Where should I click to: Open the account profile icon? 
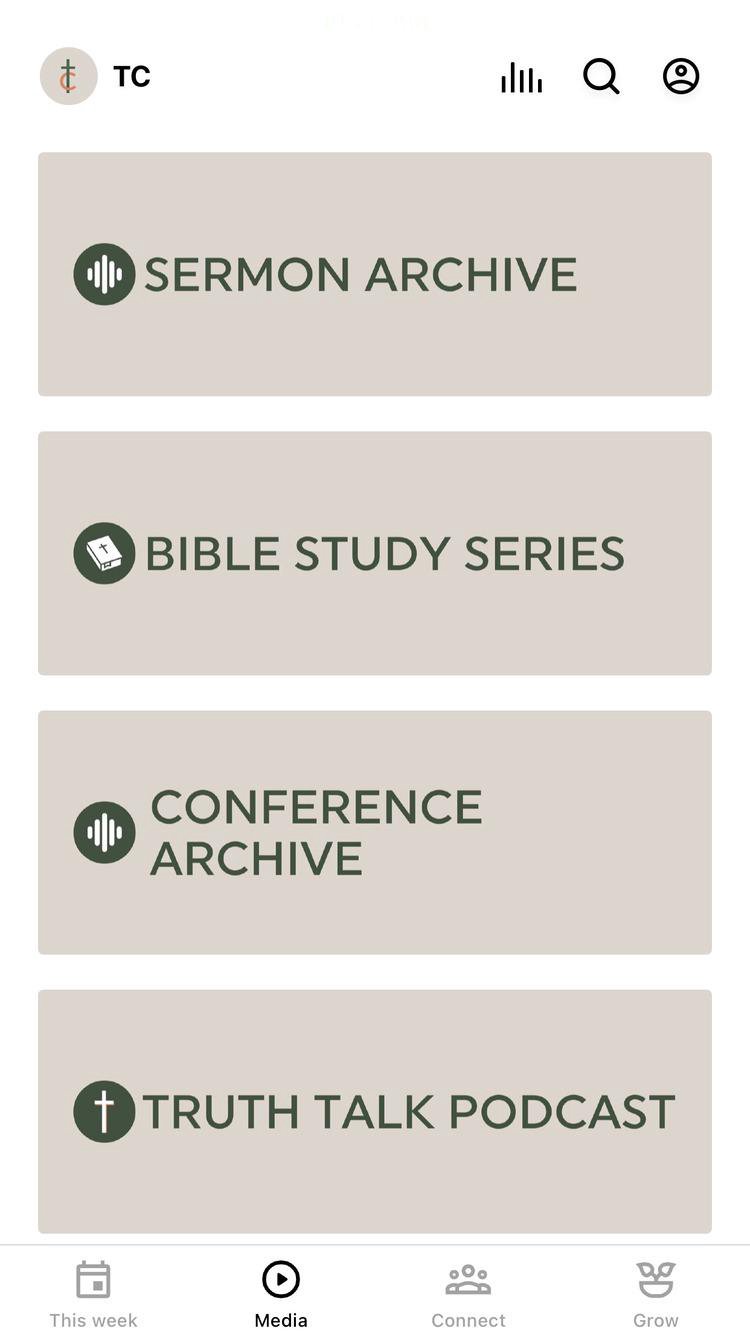coord(681,77)
